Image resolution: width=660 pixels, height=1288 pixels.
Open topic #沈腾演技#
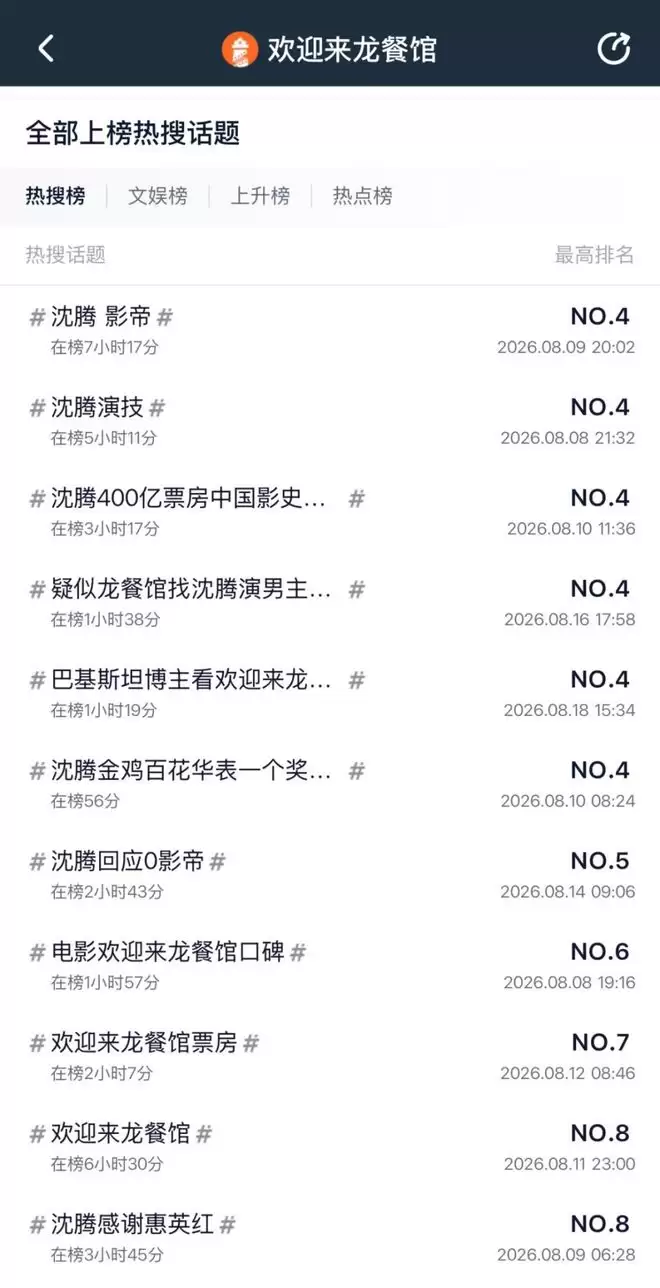pyautogui.click(x=330, y=421)
